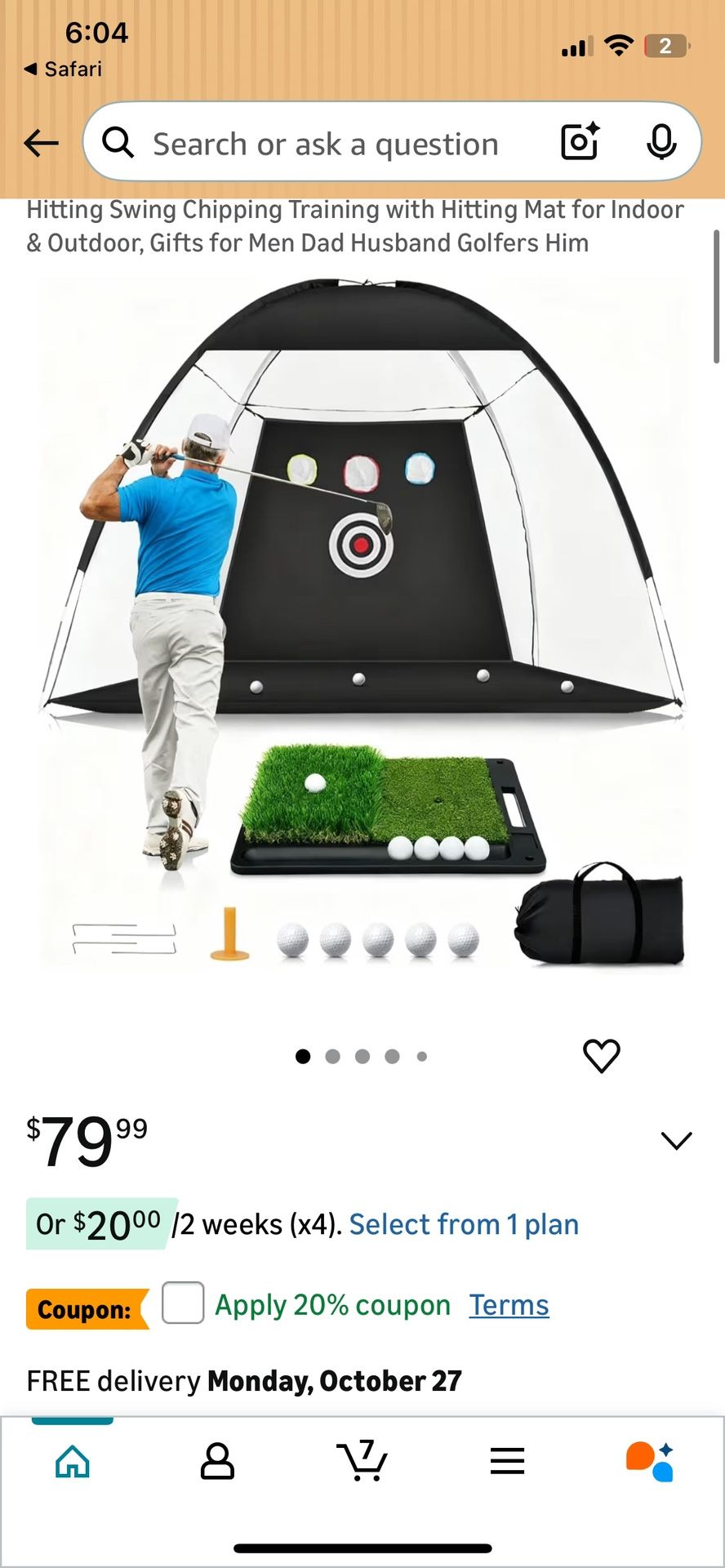View coupon Terms link
Viewport: 725px width, 1568px height.
pos(508,1304)
